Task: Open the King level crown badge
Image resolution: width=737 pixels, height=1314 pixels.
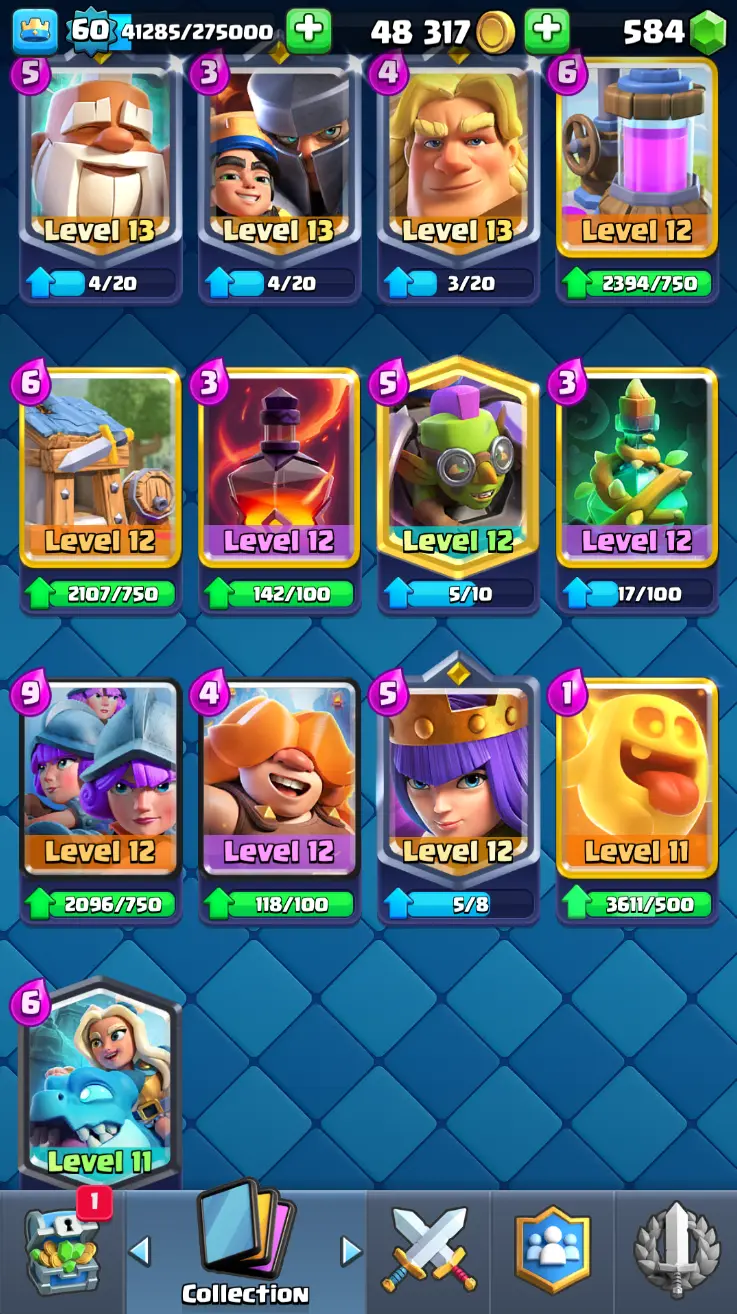Action: click(34, 31)
